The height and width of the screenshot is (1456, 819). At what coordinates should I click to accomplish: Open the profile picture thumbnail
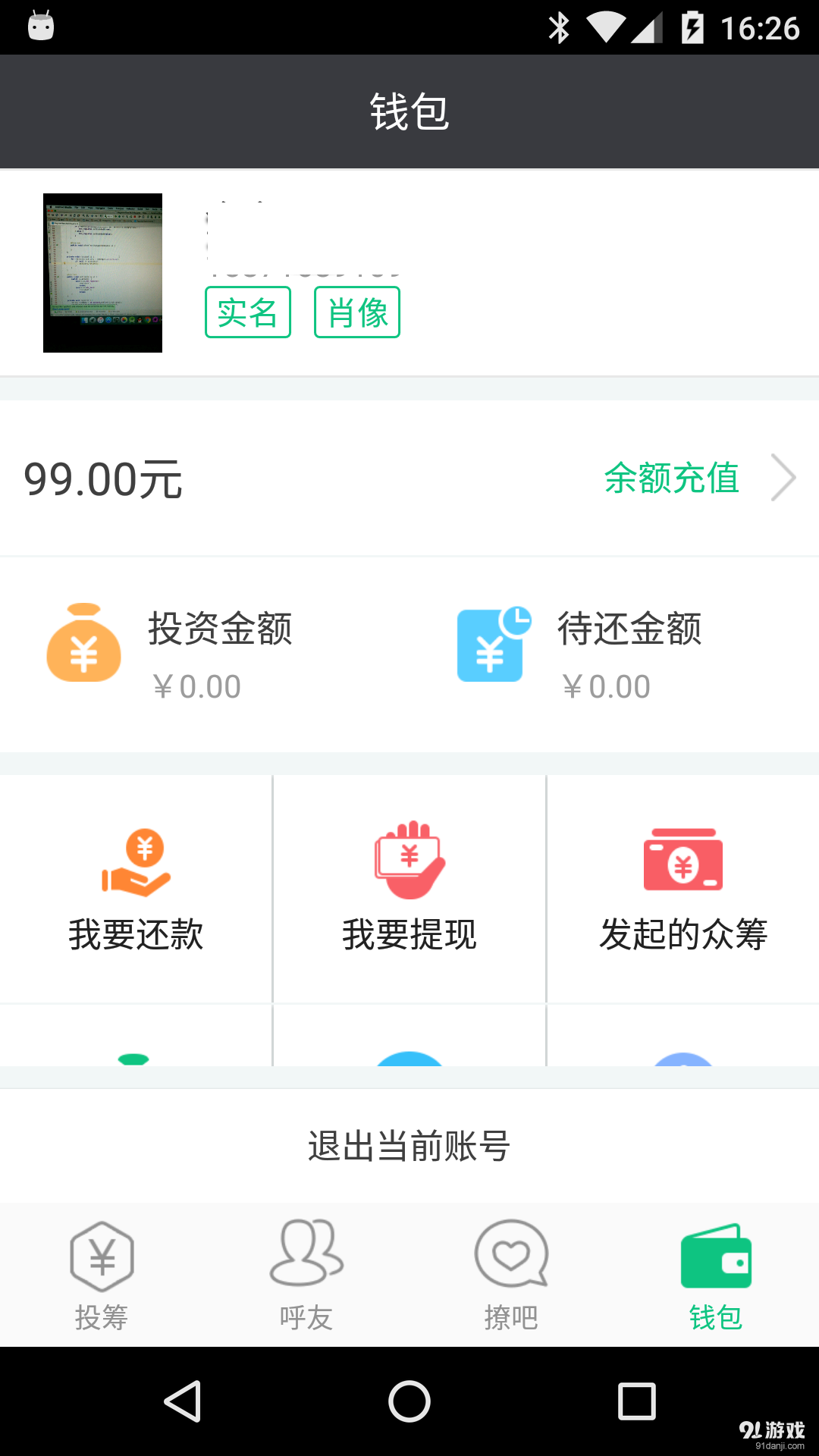102,272
